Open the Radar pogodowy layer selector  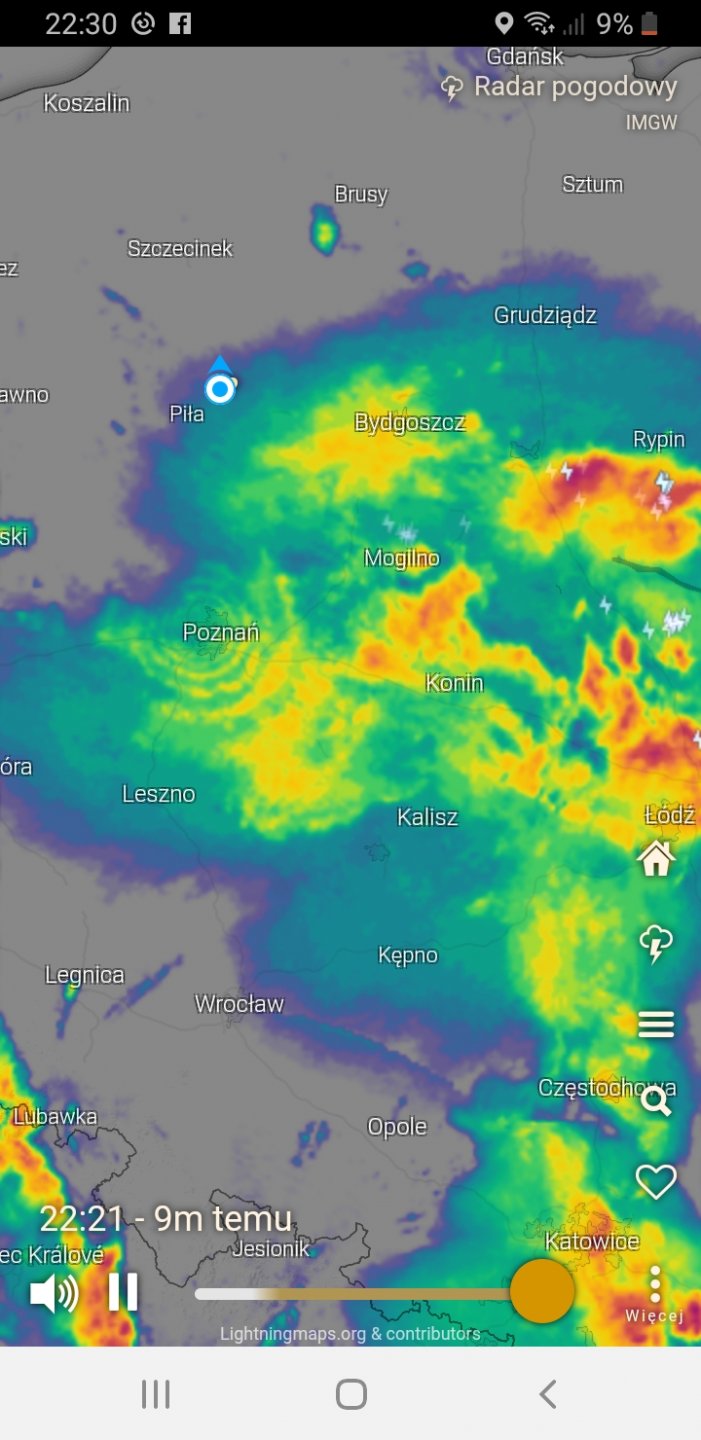pyautogui.click(x=560, y=88)
